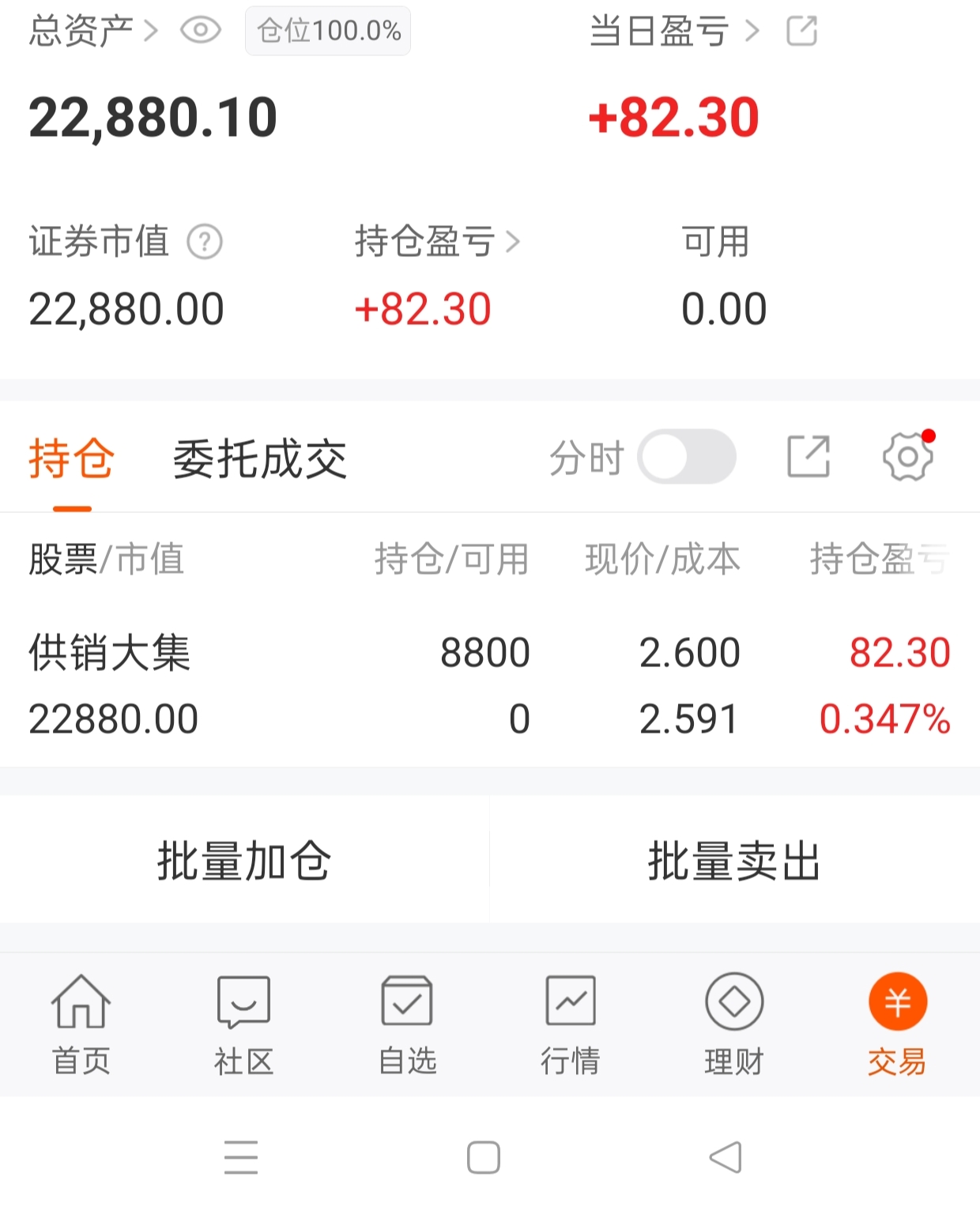Screen dimensions: 980x1218
Task: Open 持仓盈亏 details
Action: pos(437,242)
